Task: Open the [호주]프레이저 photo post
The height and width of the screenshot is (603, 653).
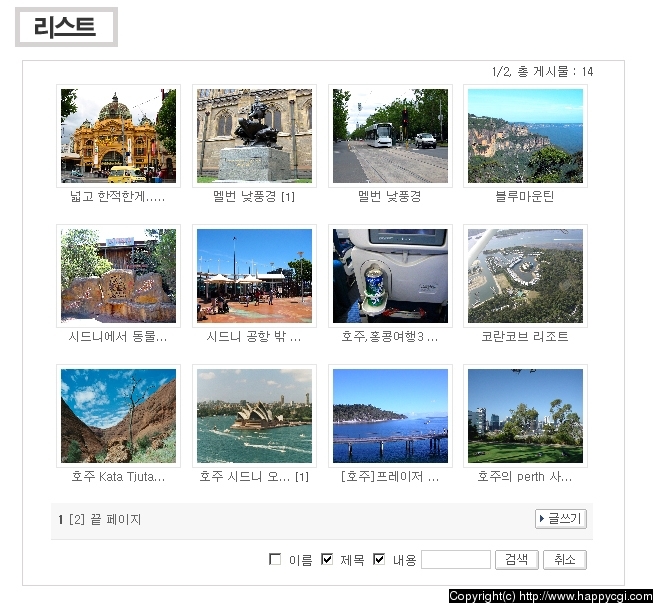Action: 390,415
